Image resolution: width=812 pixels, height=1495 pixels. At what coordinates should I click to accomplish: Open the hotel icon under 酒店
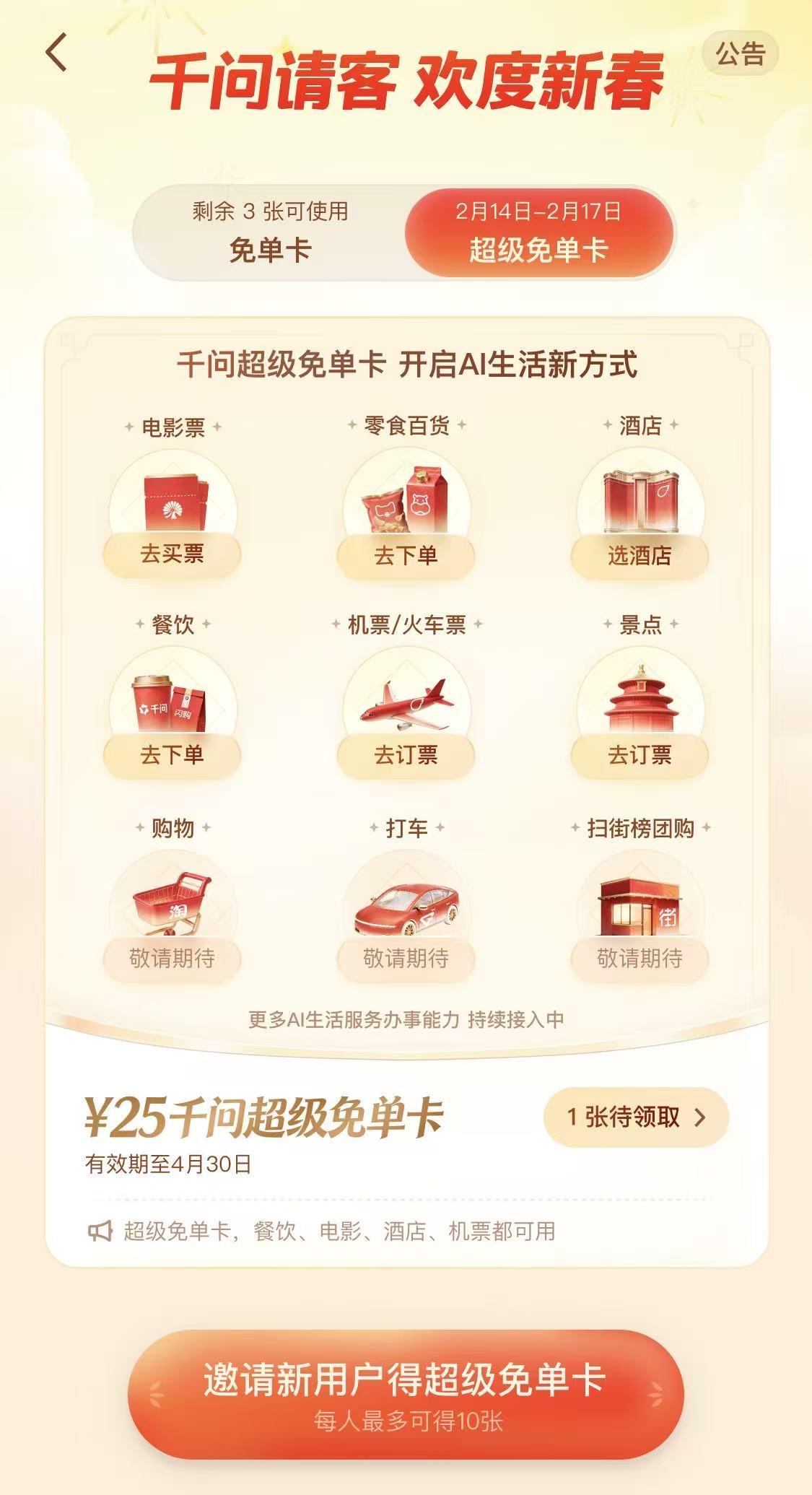[x=641, y=498]
